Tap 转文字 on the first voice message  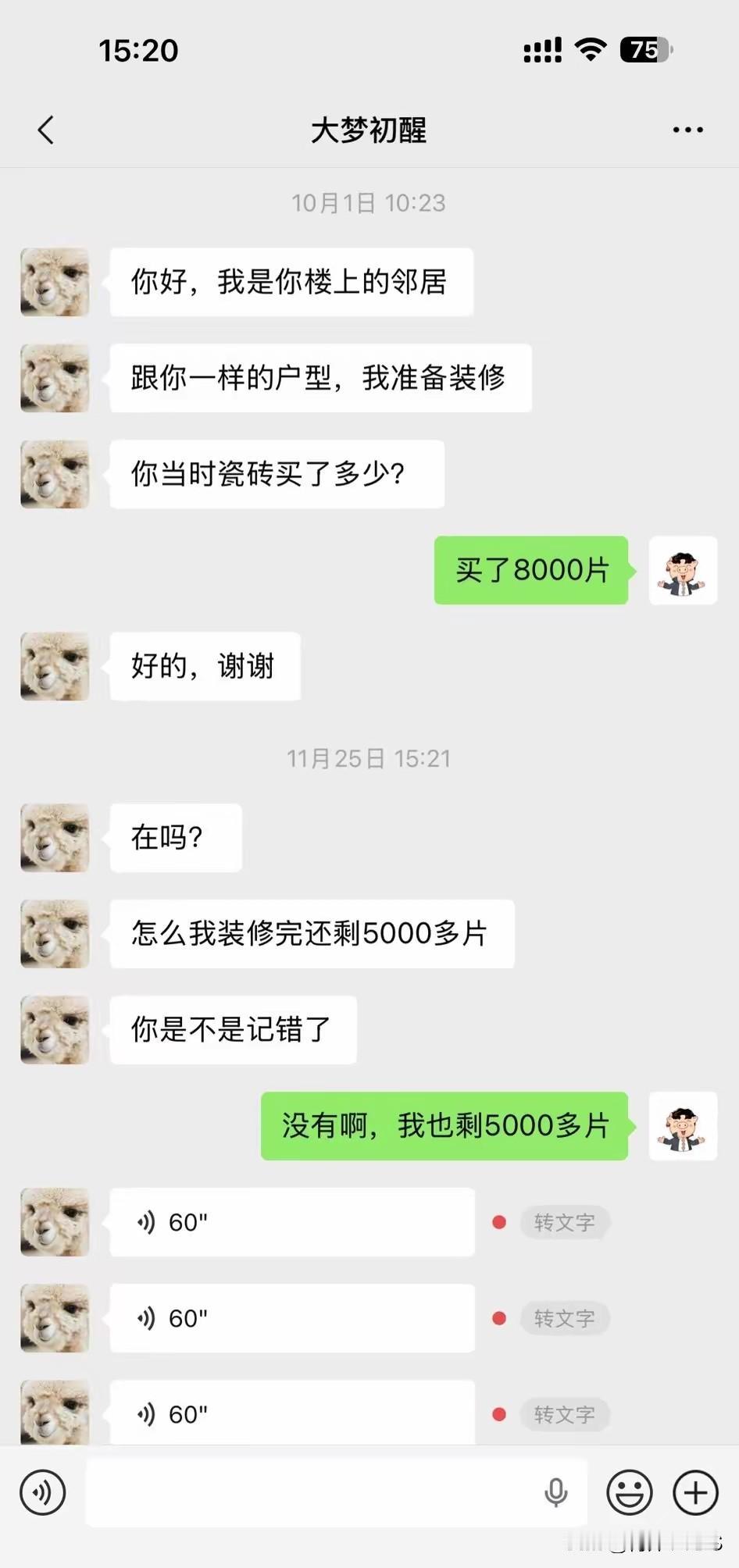click(x=565, y=1223)
